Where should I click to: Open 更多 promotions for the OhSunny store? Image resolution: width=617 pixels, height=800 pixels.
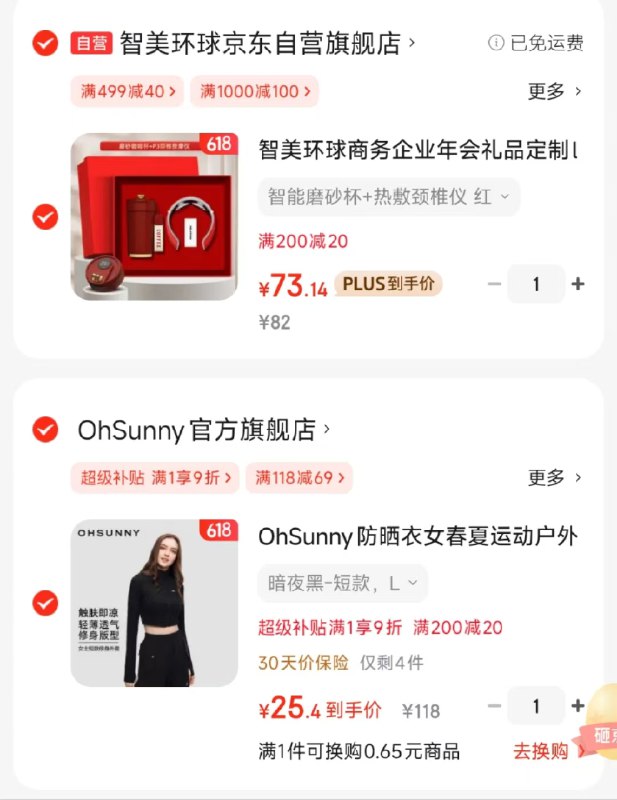(555, 478)
